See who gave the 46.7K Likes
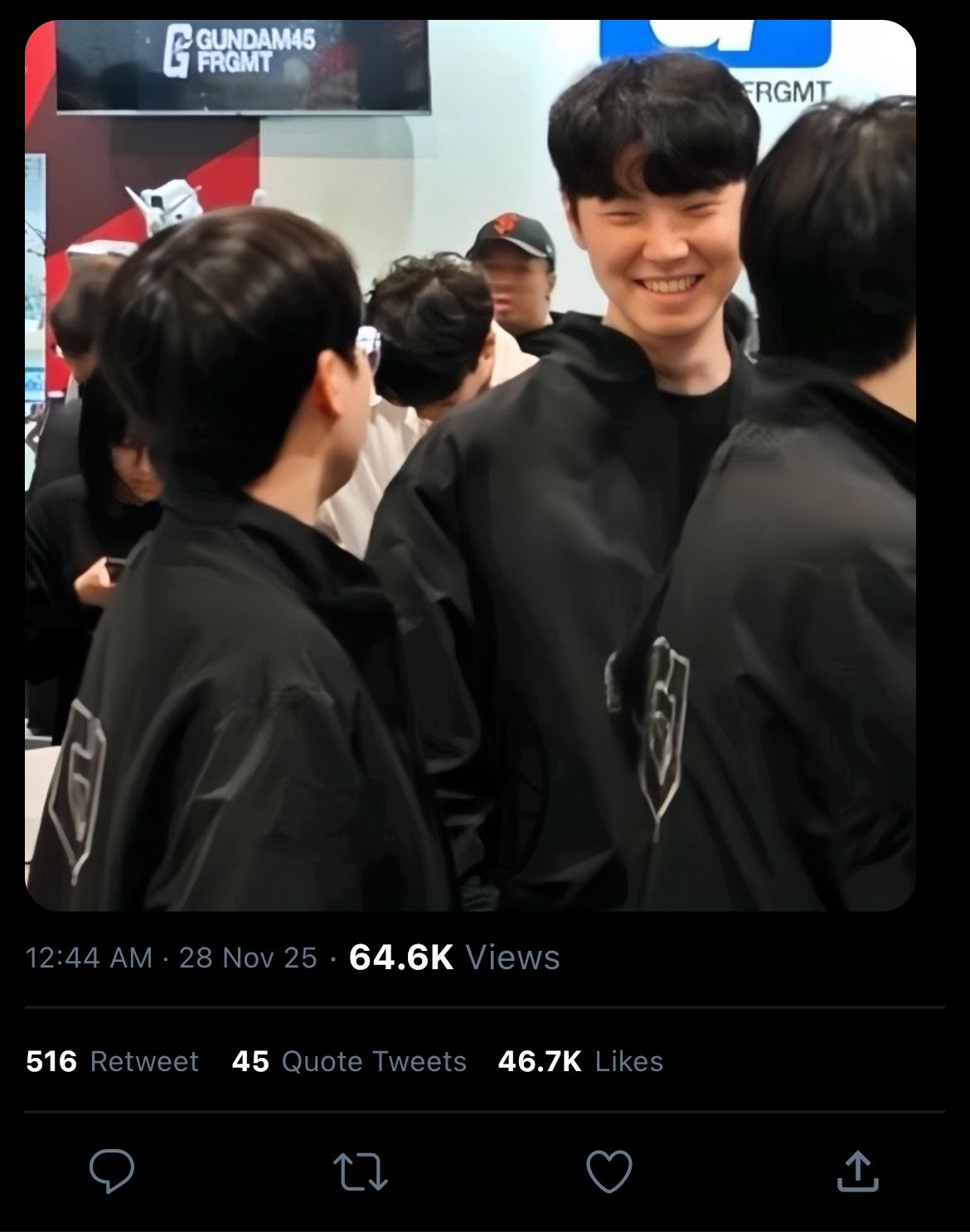Image resolution: width=970 pixels, height=1232 pixels. tap(580, 1061)
